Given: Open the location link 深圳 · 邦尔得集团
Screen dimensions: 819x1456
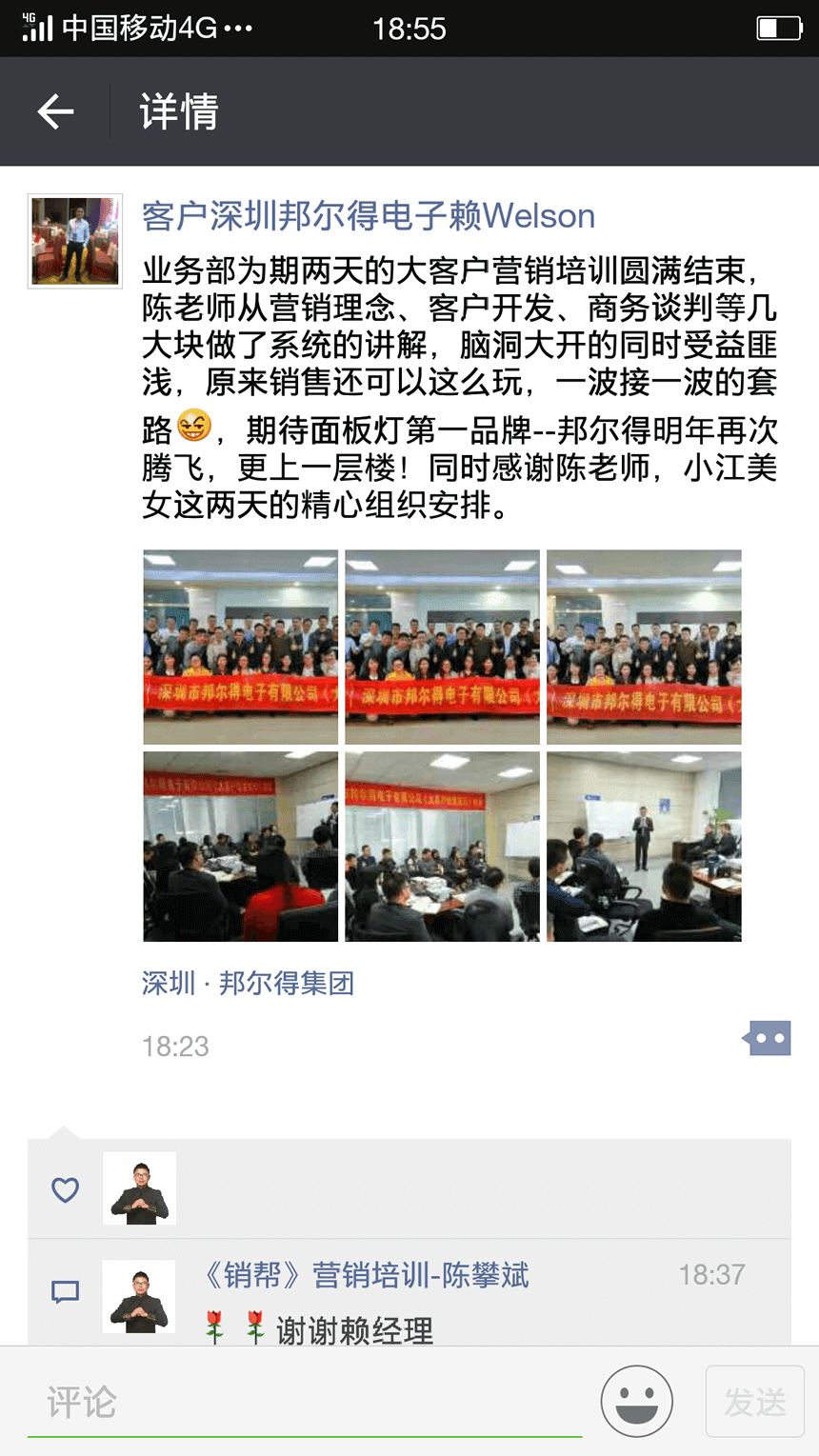Looking at the screenshot, I should [x=248, y=983].
